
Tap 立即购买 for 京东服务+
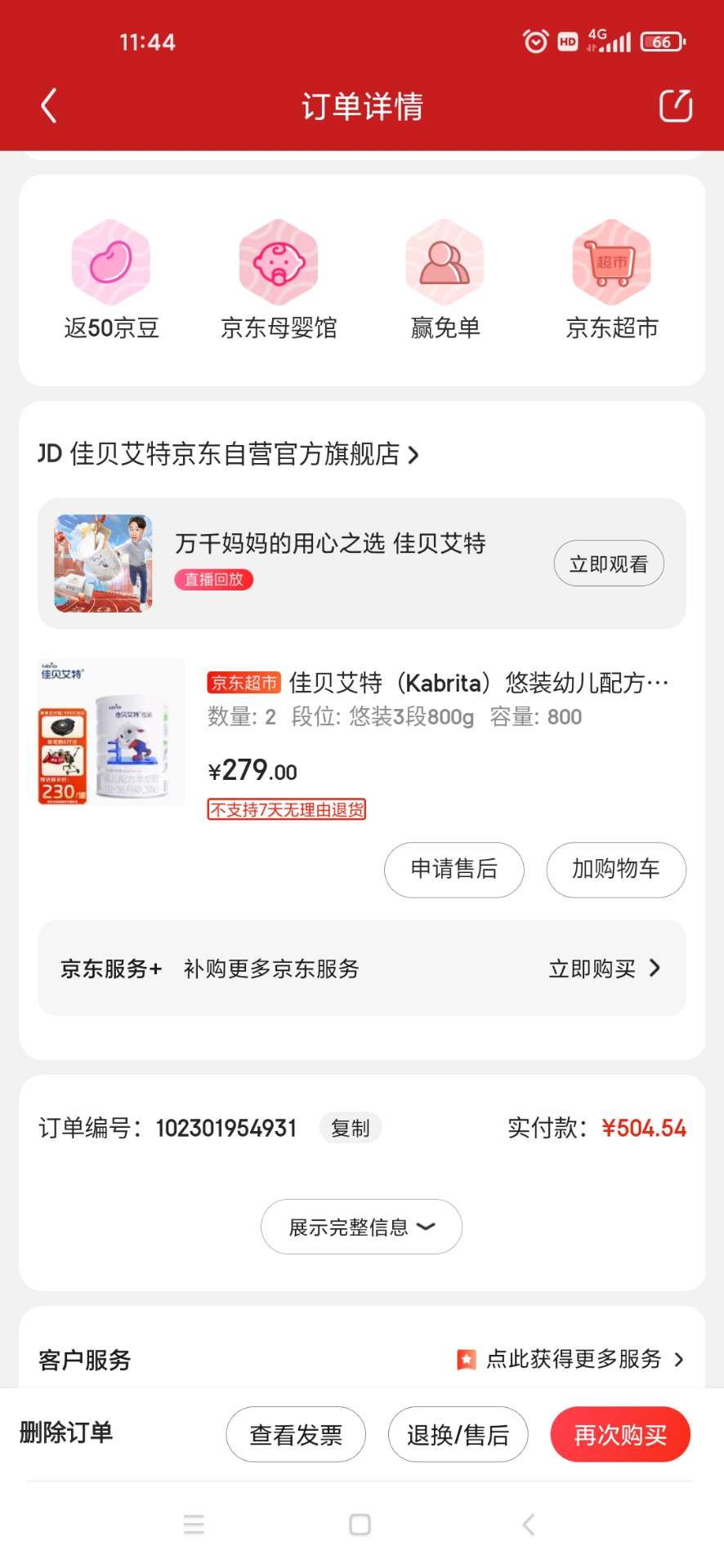point(603,969)
